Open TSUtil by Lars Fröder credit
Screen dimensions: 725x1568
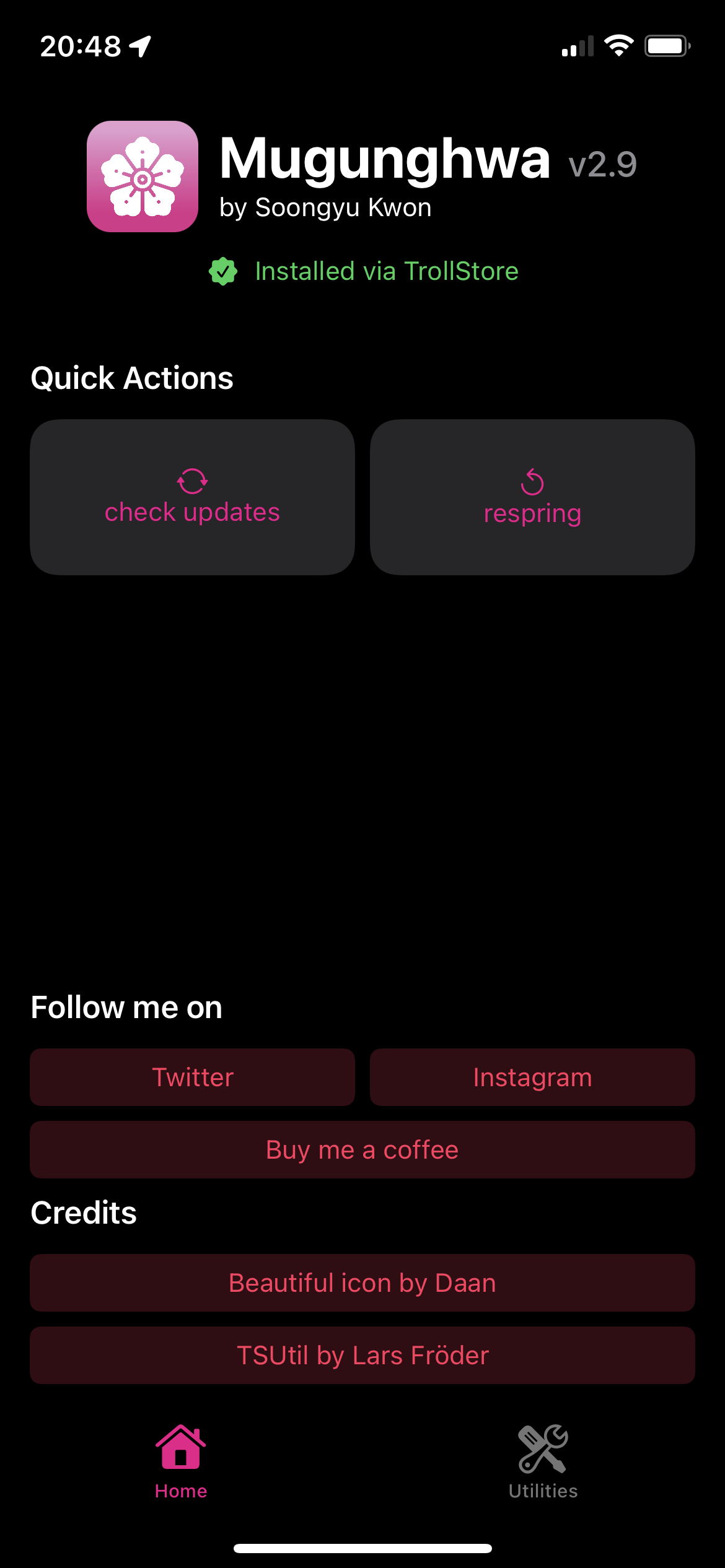362,1355
